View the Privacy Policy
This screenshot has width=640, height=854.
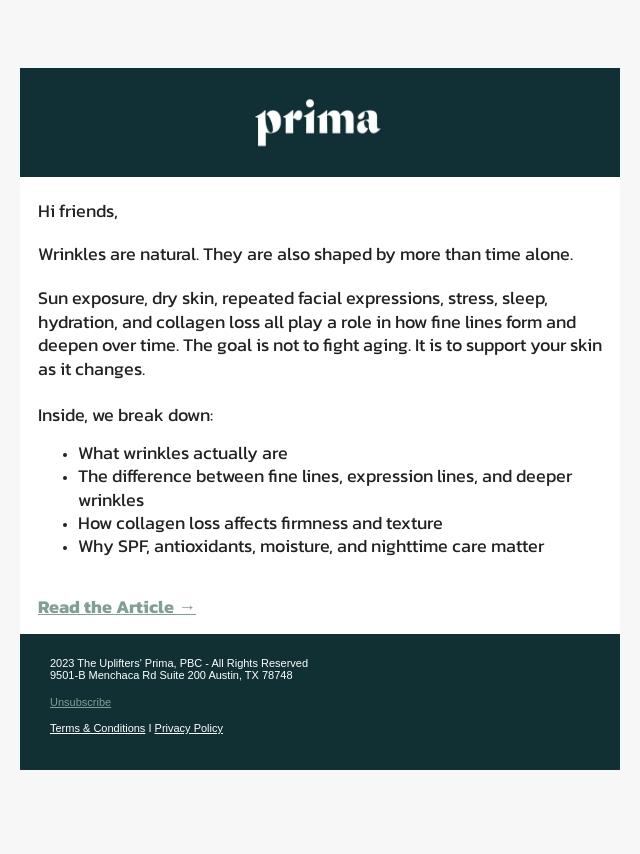click(x=188, y=728)
